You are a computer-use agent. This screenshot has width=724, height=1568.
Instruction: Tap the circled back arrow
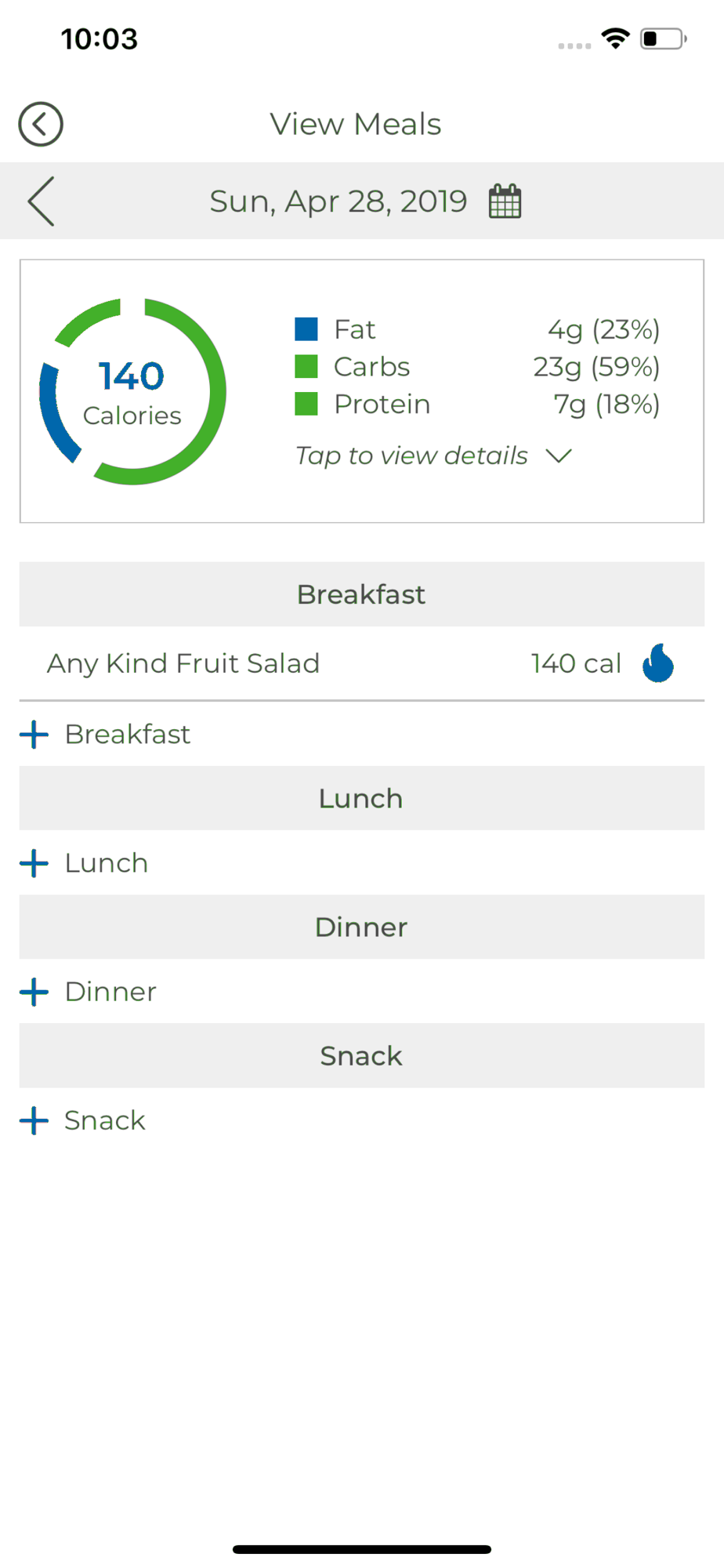[41, 124]
